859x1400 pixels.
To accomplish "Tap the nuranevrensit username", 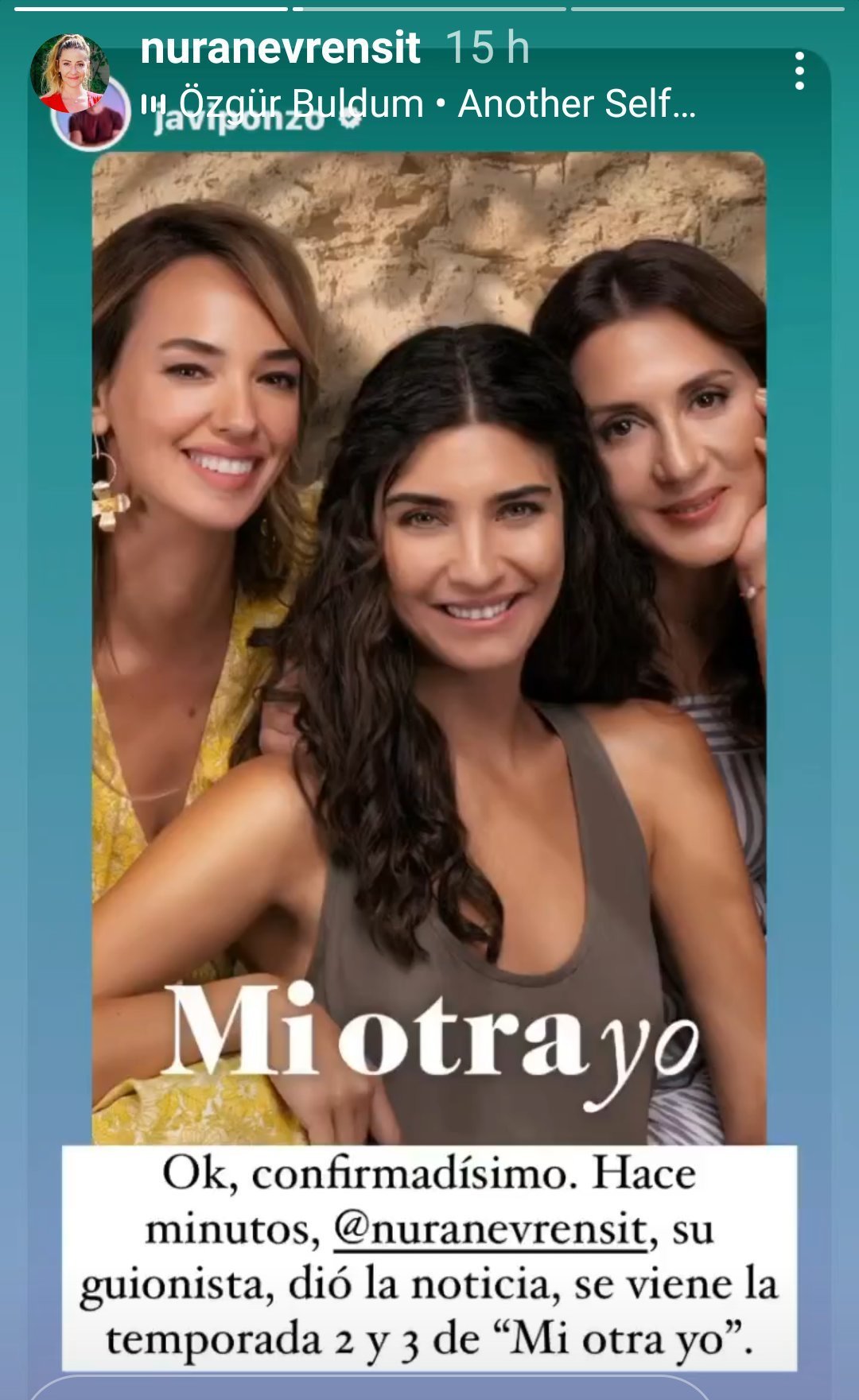I will pos(280,48).
